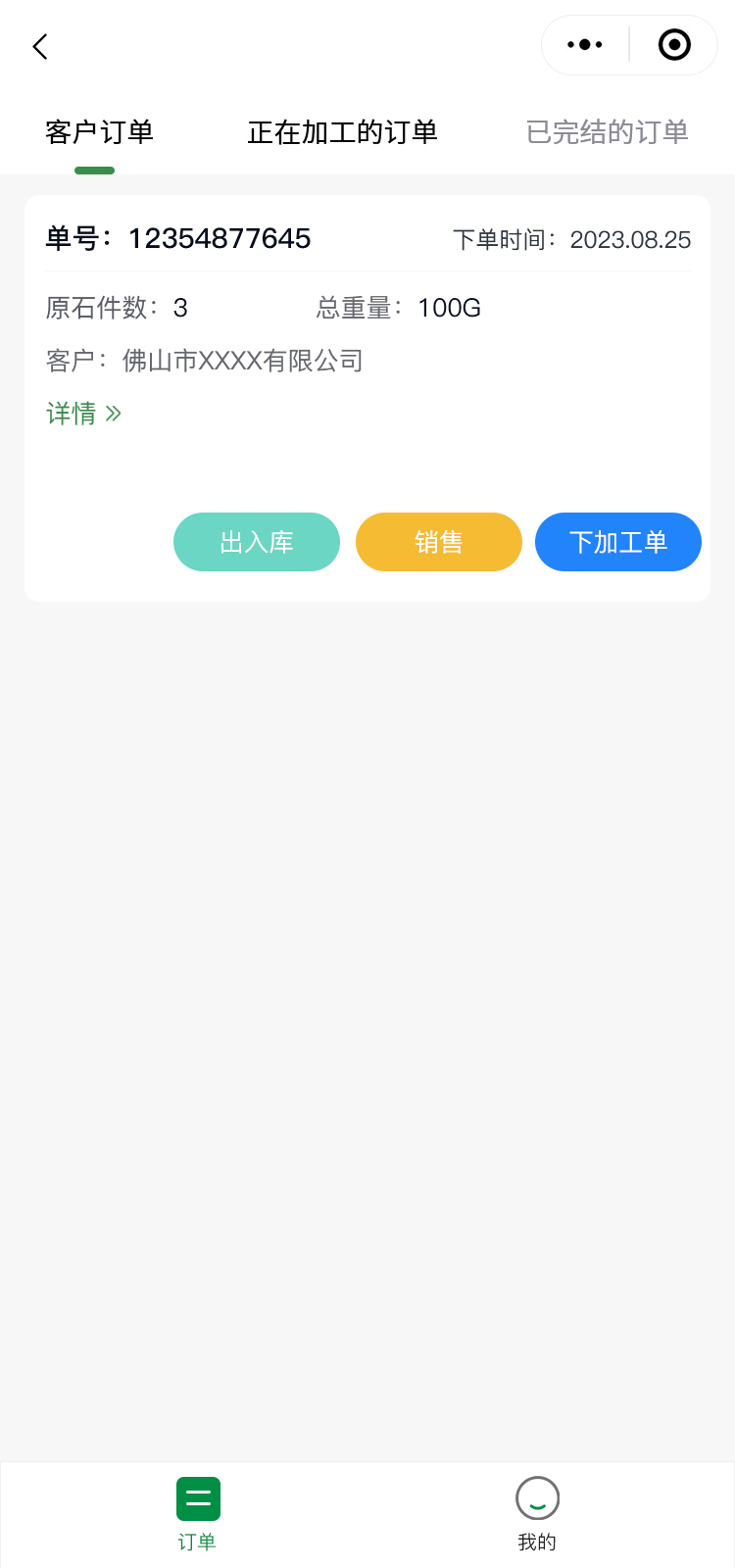Open the mini program more-options menu
Image resolution: width=735 pixels, height=1568 pixels.
(585, 45)
